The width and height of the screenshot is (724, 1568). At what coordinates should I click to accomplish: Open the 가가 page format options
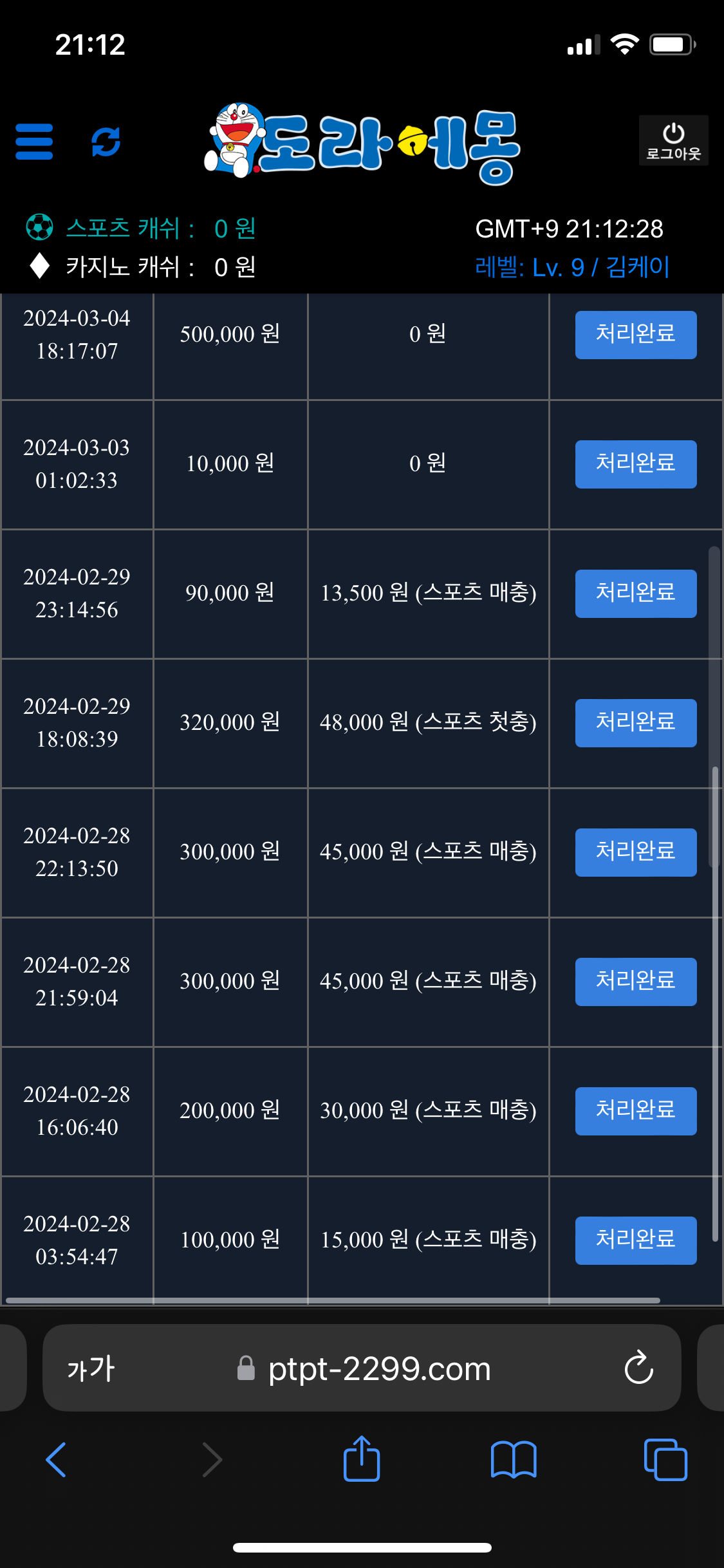click(91, 1368)
